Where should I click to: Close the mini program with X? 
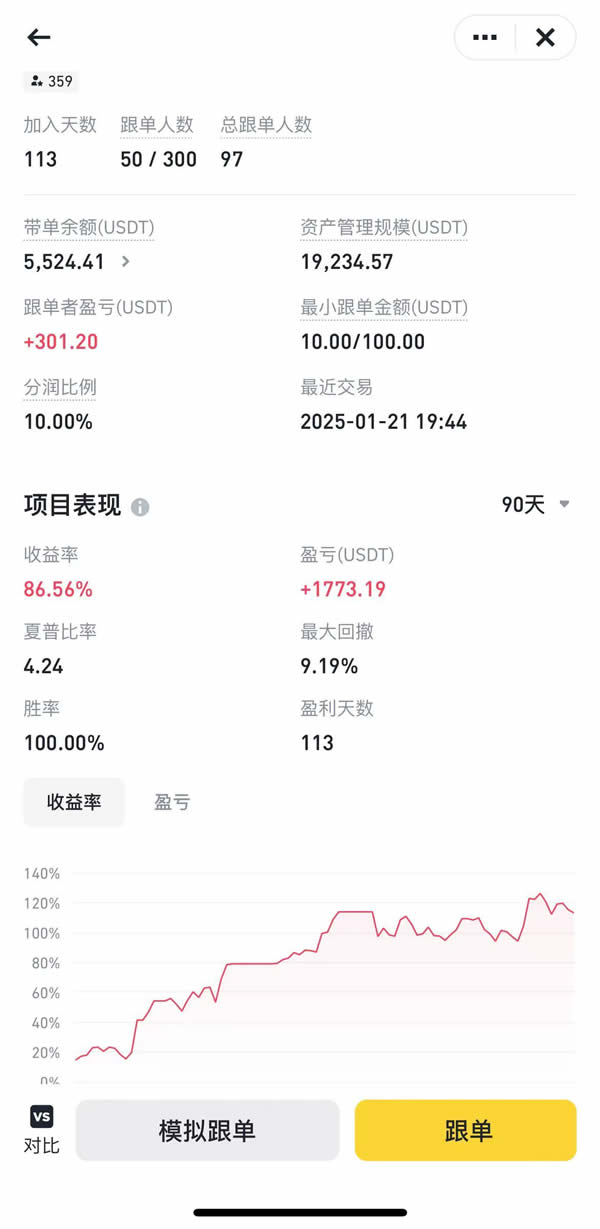[x=545, y=38]
